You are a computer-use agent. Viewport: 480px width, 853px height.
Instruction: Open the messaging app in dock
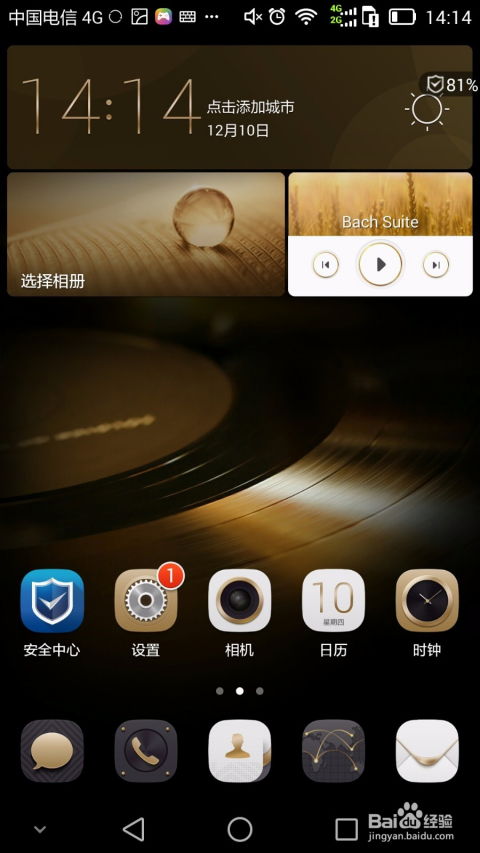[x=52, y=751]
